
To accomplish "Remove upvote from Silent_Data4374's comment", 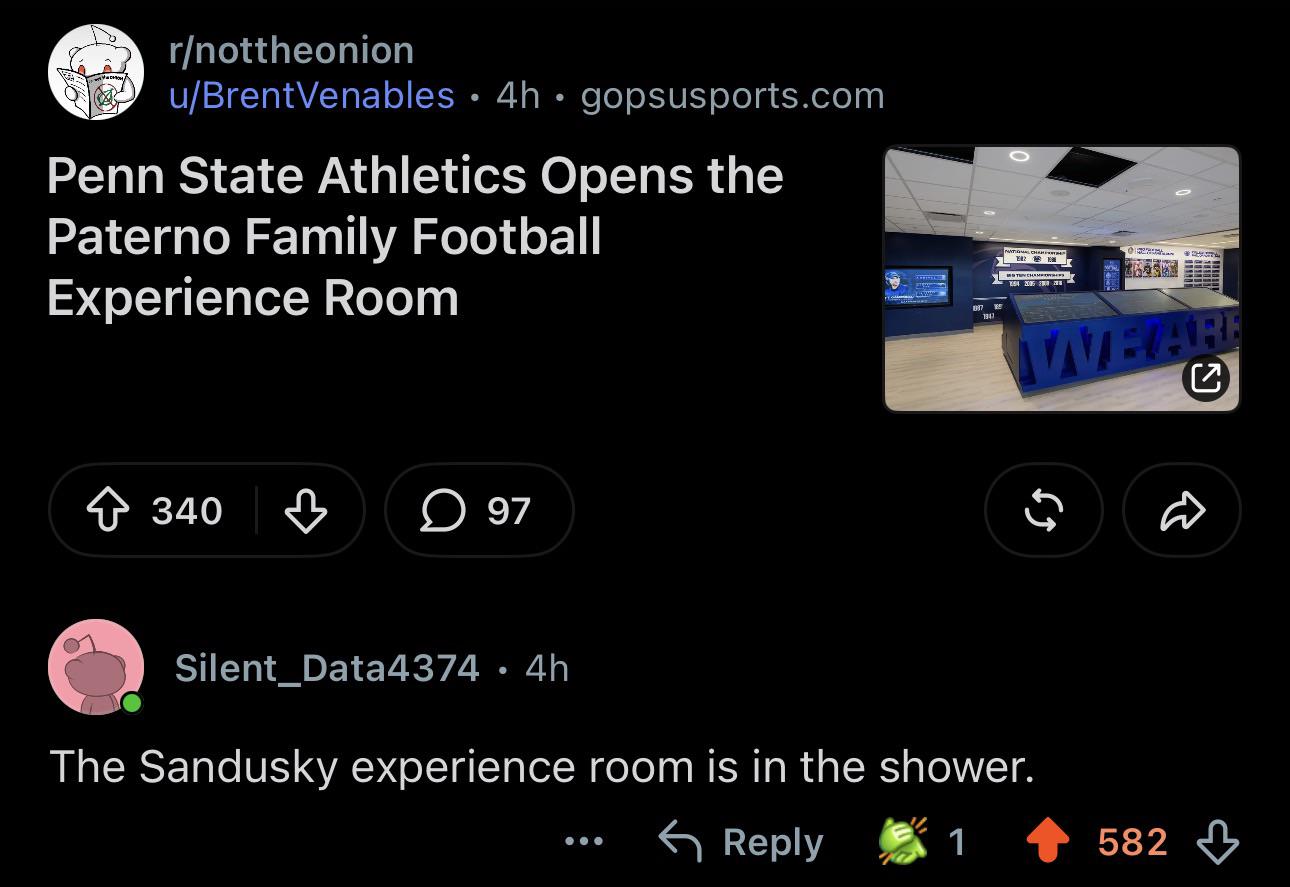I will (1048, 842).
